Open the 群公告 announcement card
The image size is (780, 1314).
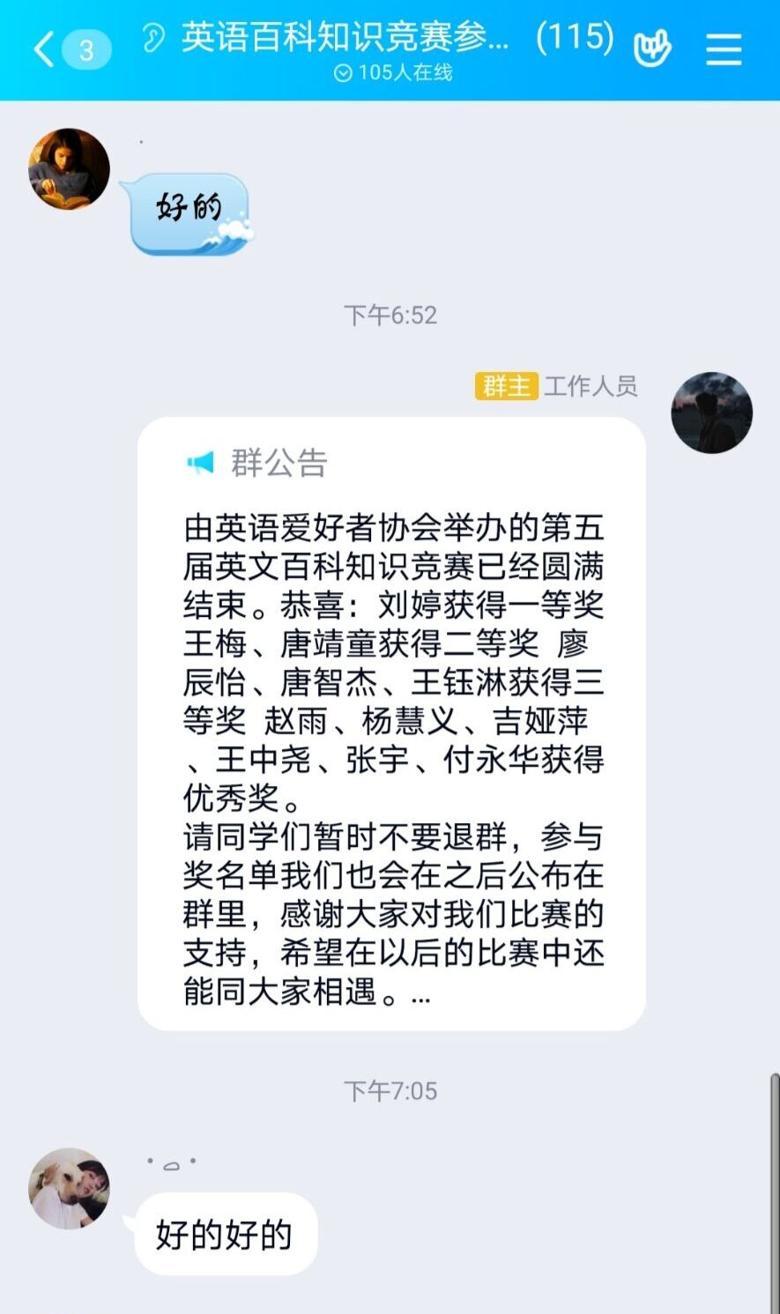tap(391, 723)
